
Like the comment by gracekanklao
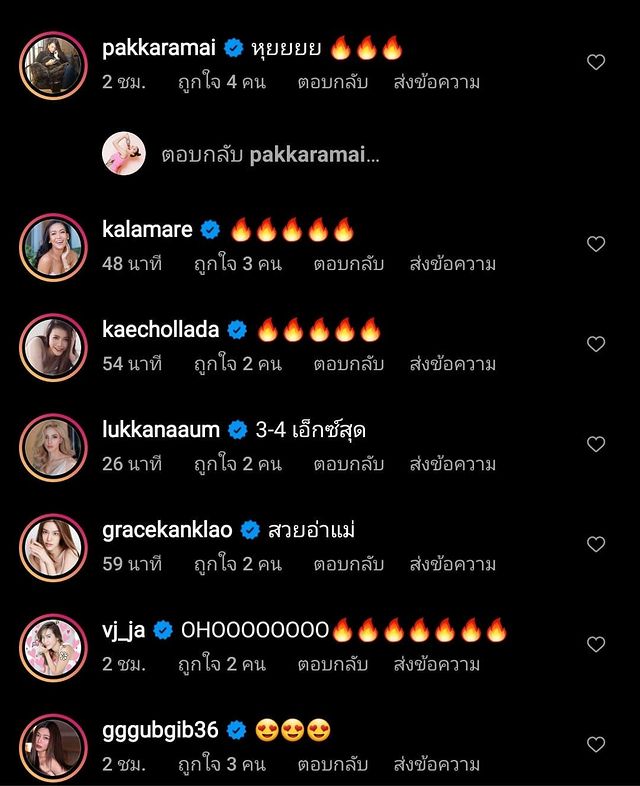point(596,544)
